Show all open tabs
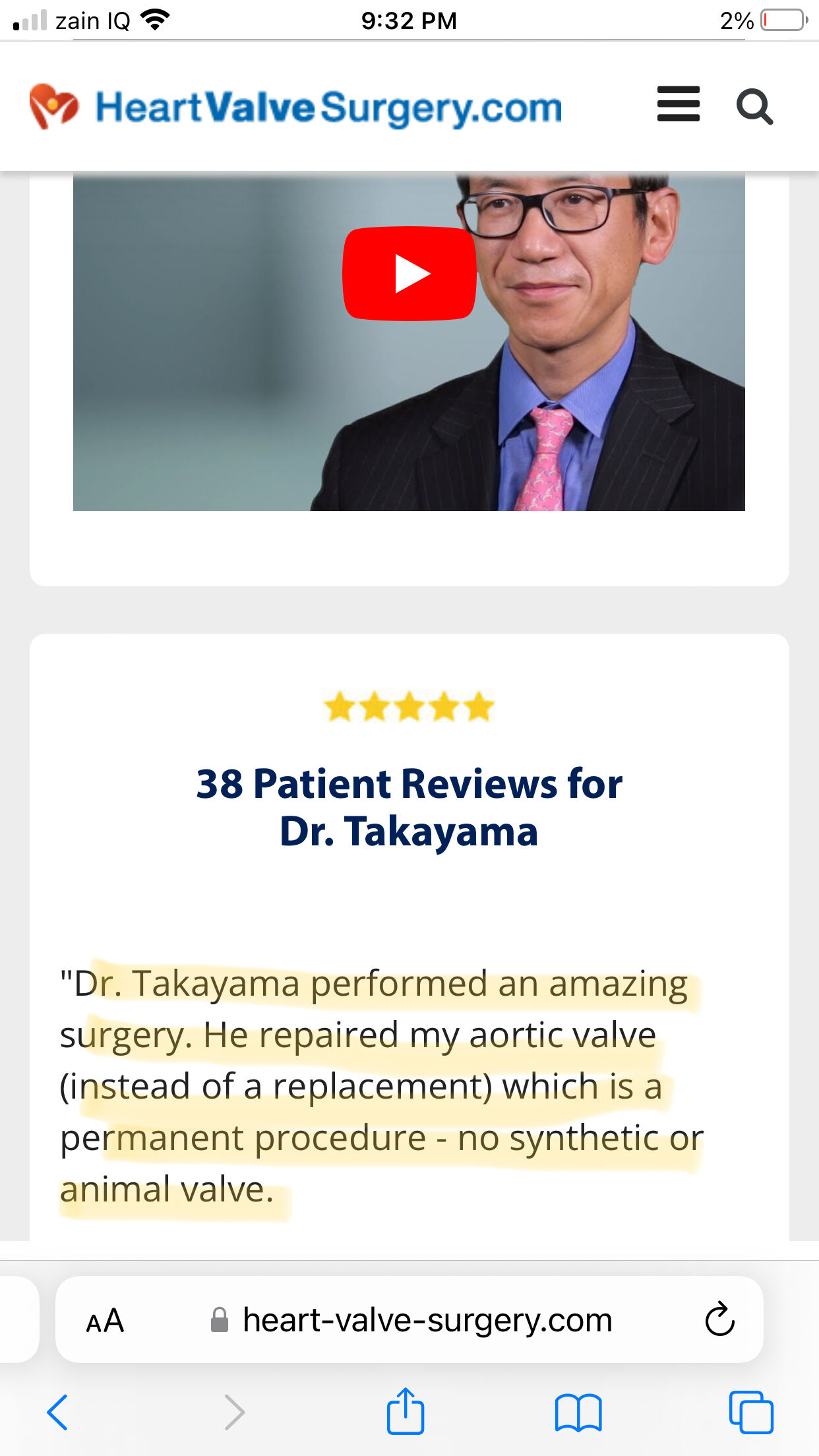This screenshot has height=1456, width=819. [x=751, y=1412]
